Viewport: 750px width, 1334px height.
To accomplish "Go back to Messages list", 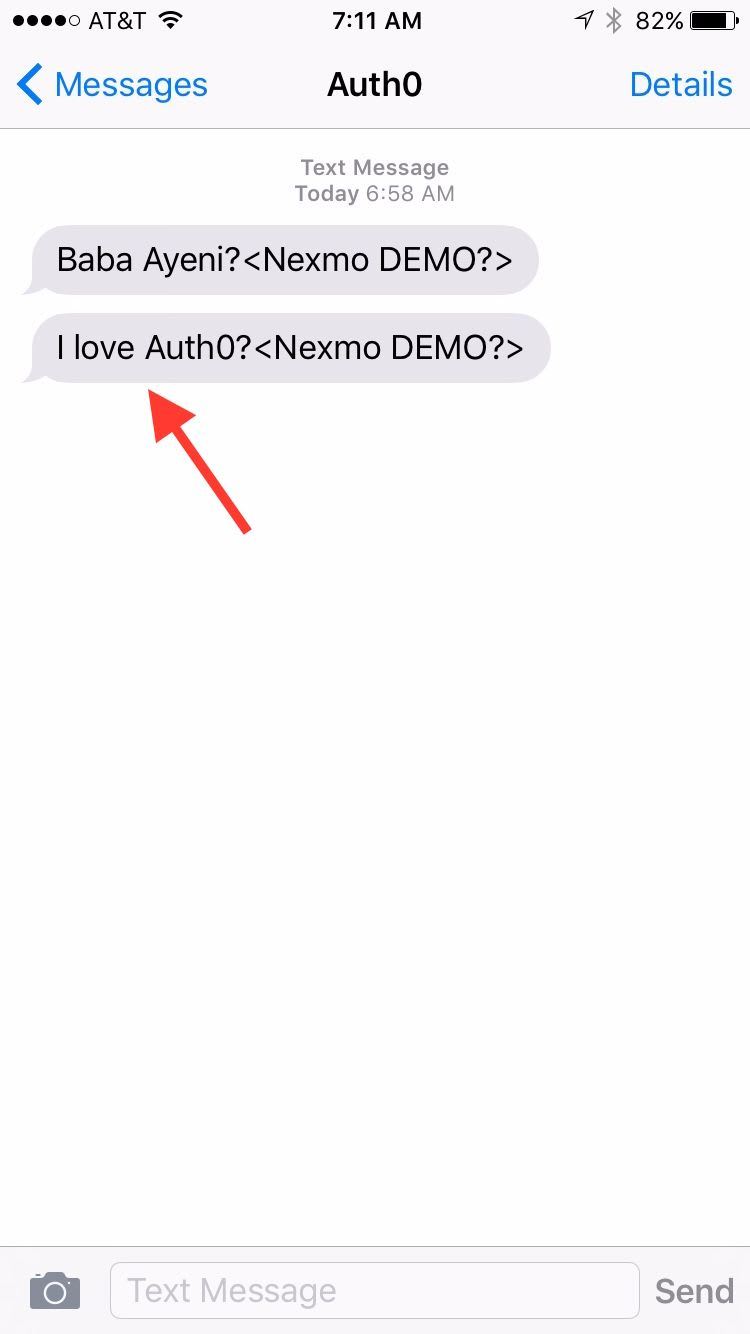I will pos(112,85).
